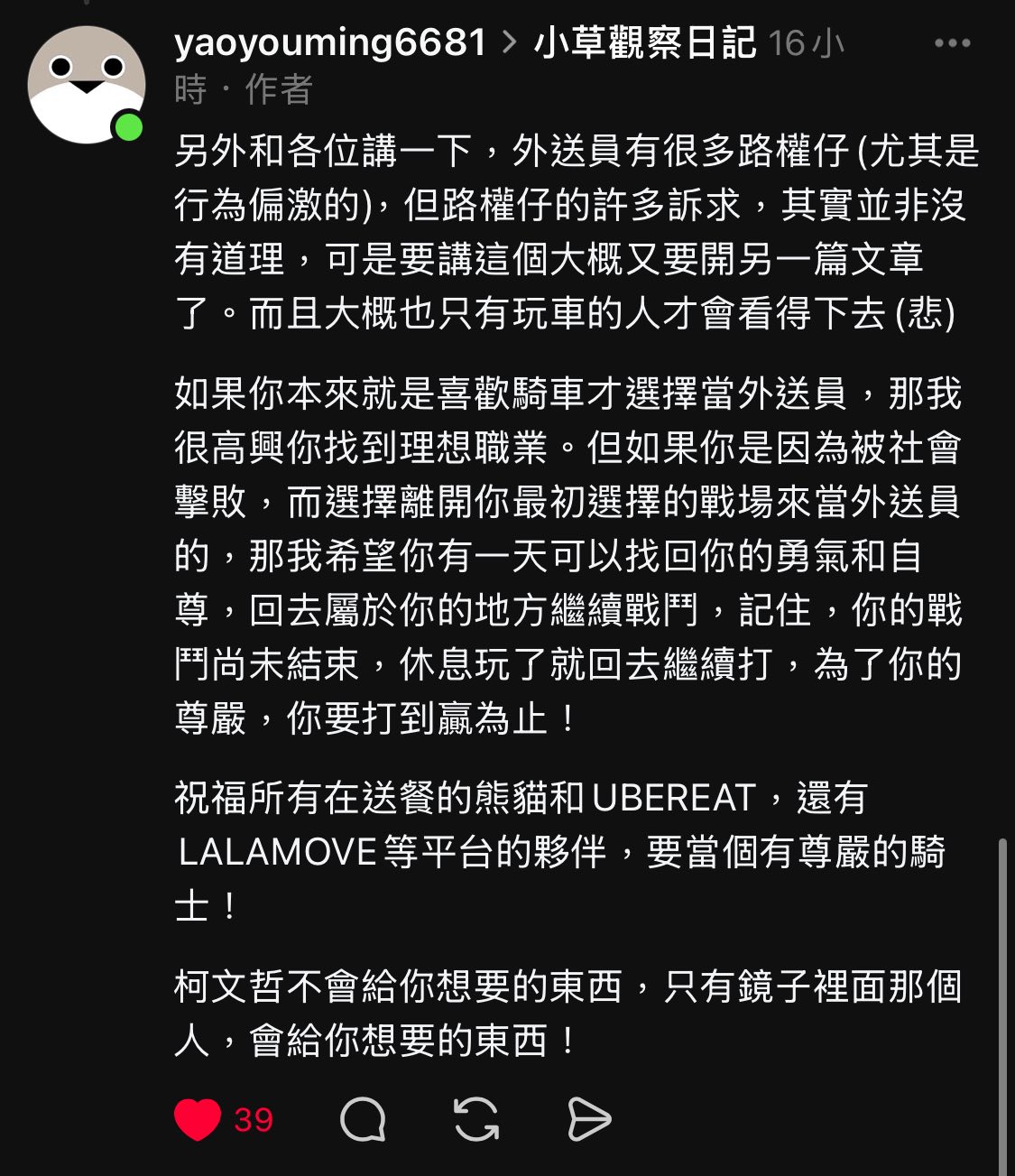Repost this thread
Image resolution: width=1015 pixels, height=1176 pixels.
476,1120
